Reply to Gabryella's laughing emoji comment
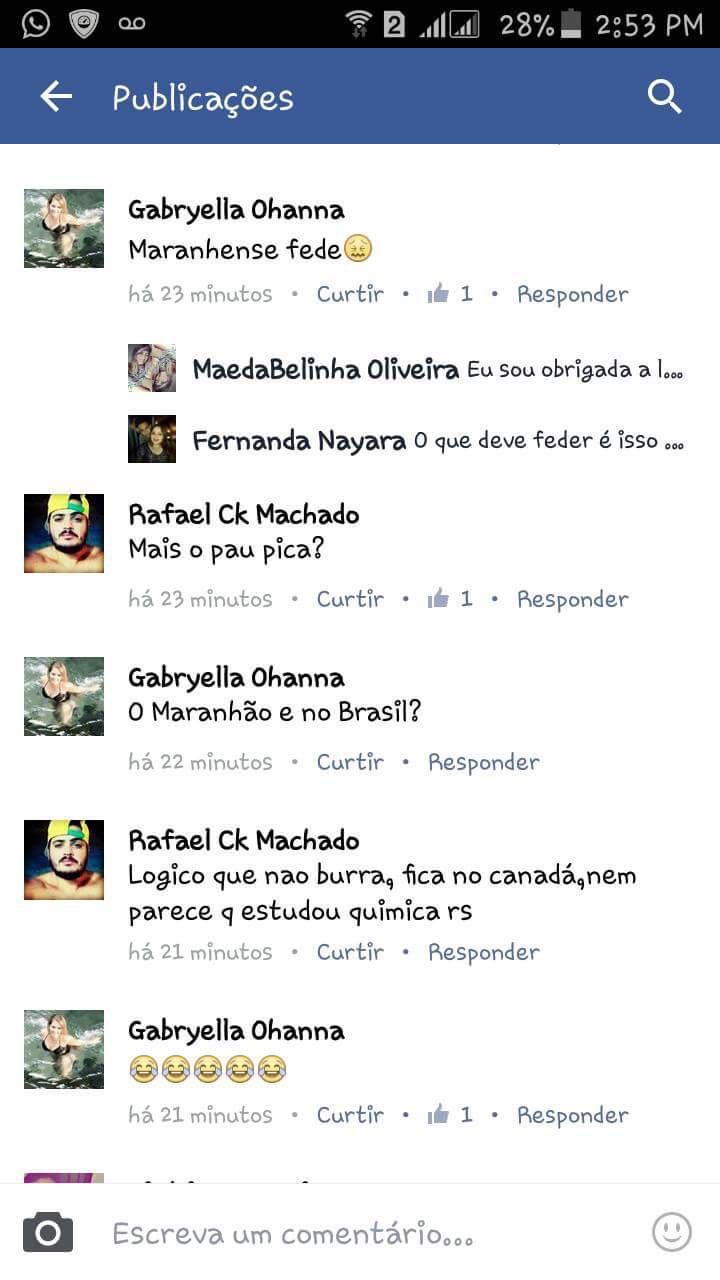The height and width of the screenshot is (1280, 720). (572, 1115)
